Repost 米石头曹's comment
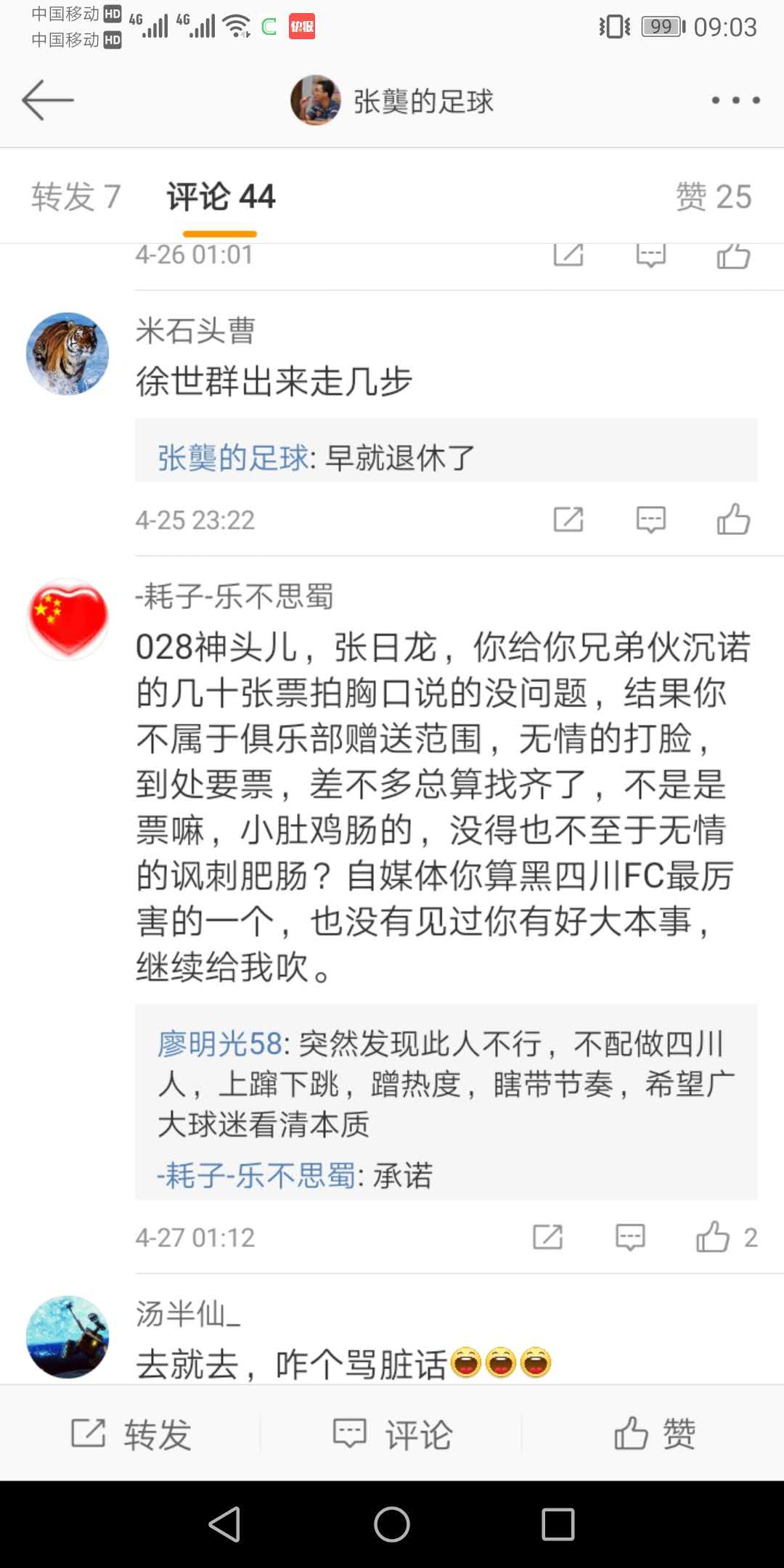784x1568 pixels. coord(568,520)
